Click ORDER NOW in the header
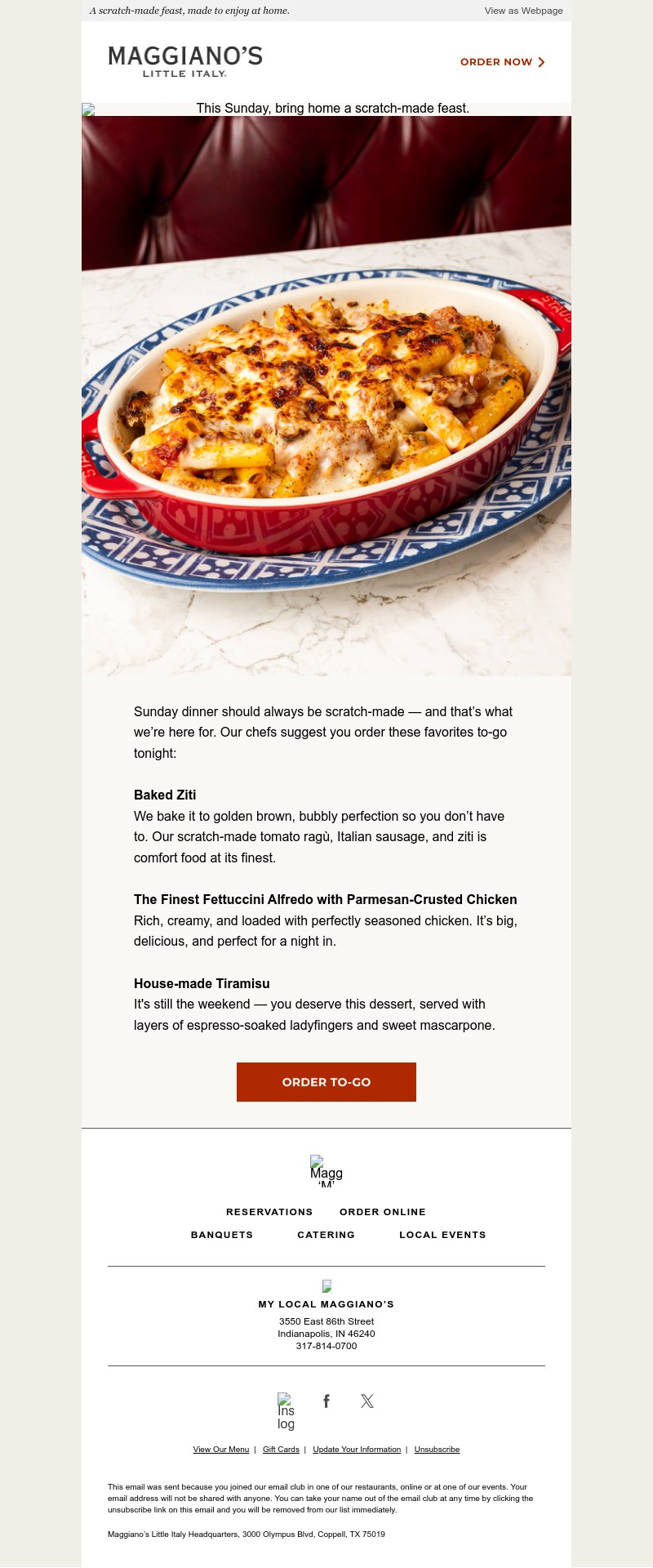Image resolution: width=653 pixels, height=1568 pixels. coord(497,62)
